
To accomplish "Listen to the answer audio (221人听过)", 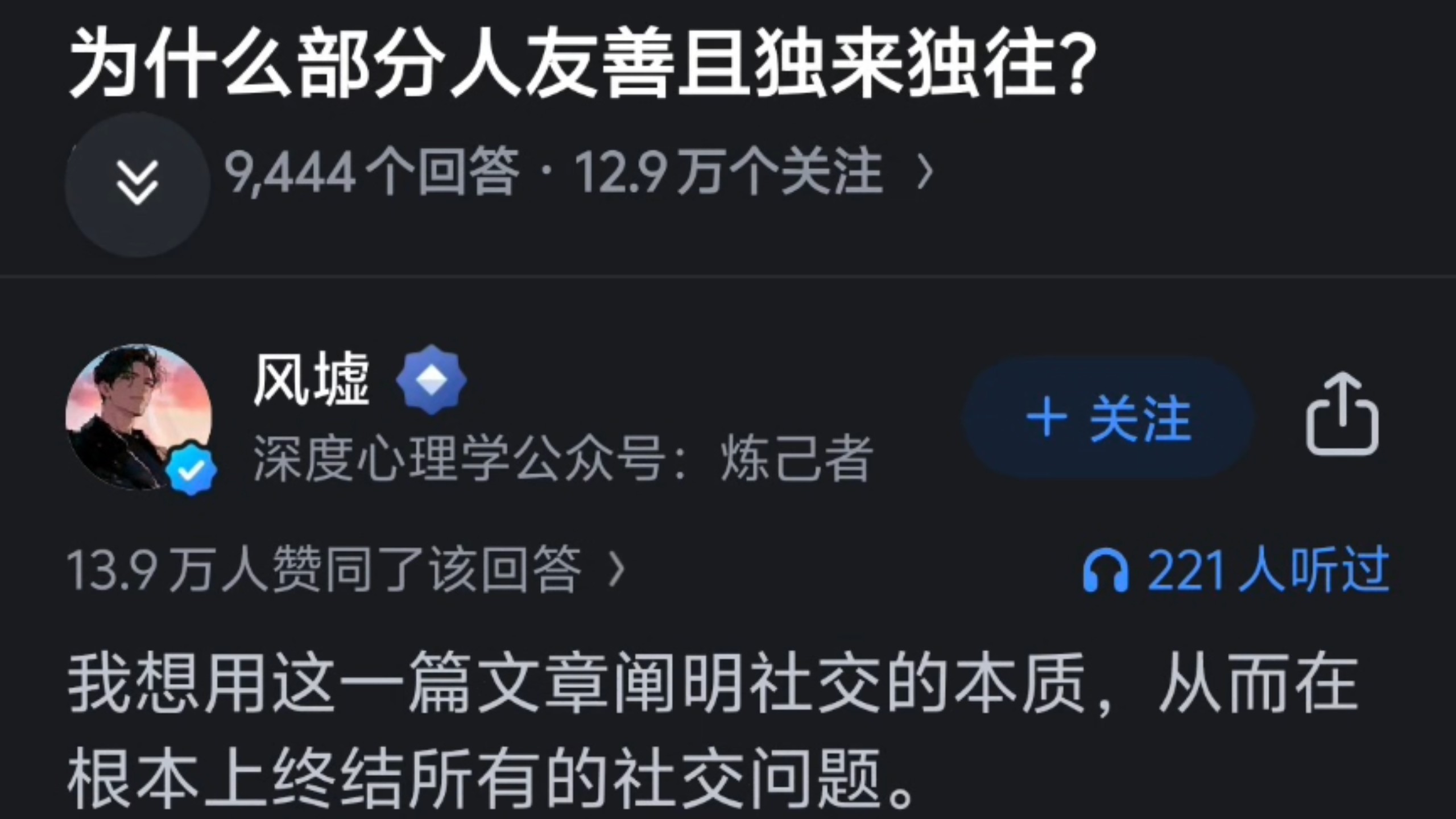I will click(1236, 570).
